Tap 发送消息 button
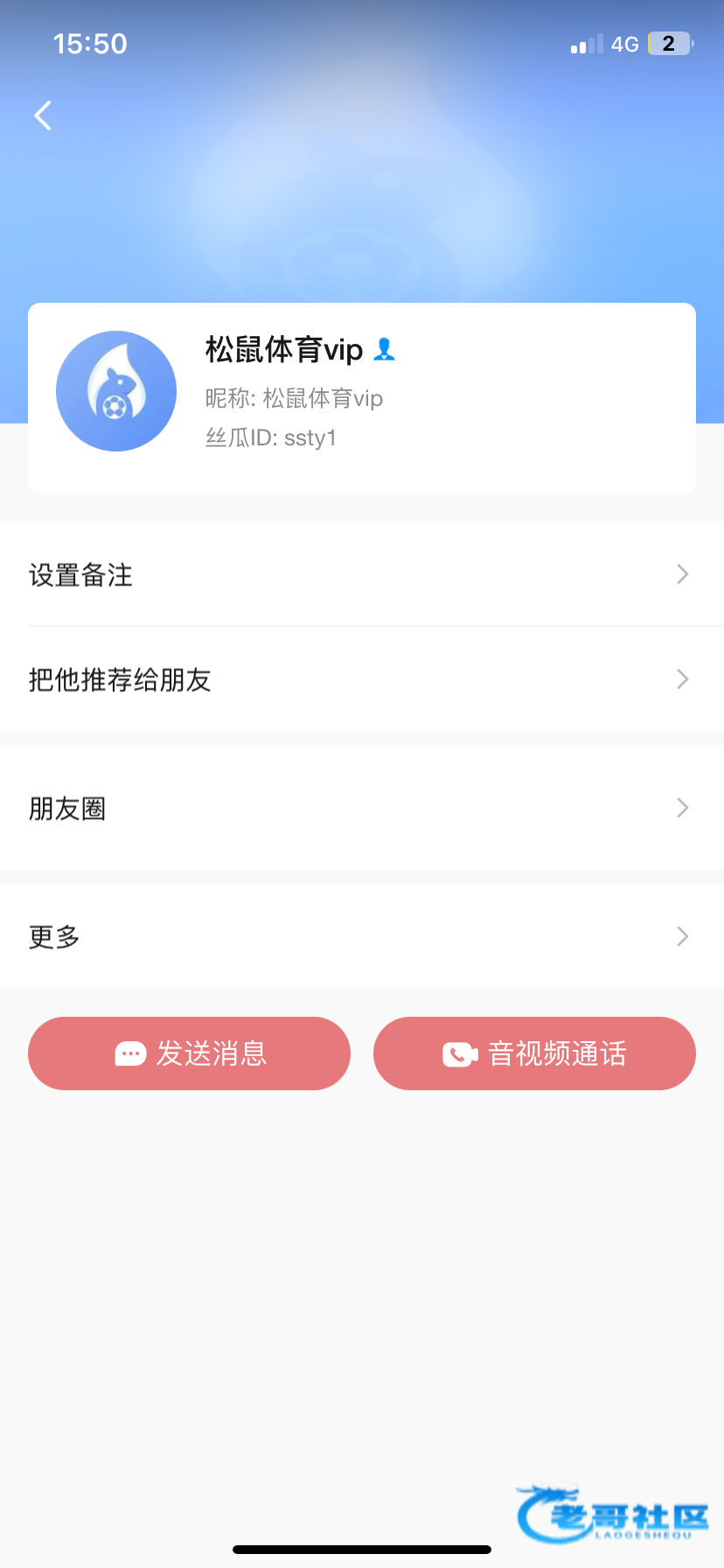Image resolution: width=724 pixels, height=1568 pixels. click(x=189, y=1053)
